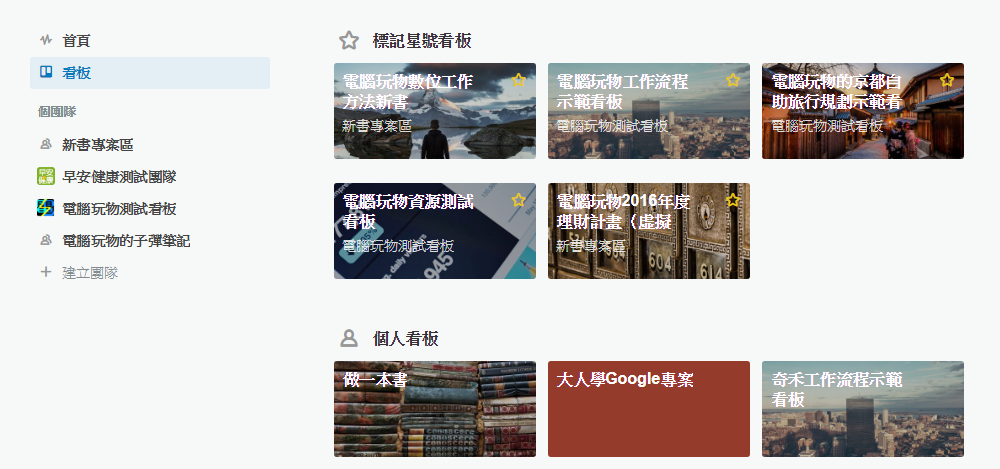The width and height of the screenshot is (1000, 469).
Task: Unstar the 電腦玩物資源測試看板 board
Action: [518, 200]
